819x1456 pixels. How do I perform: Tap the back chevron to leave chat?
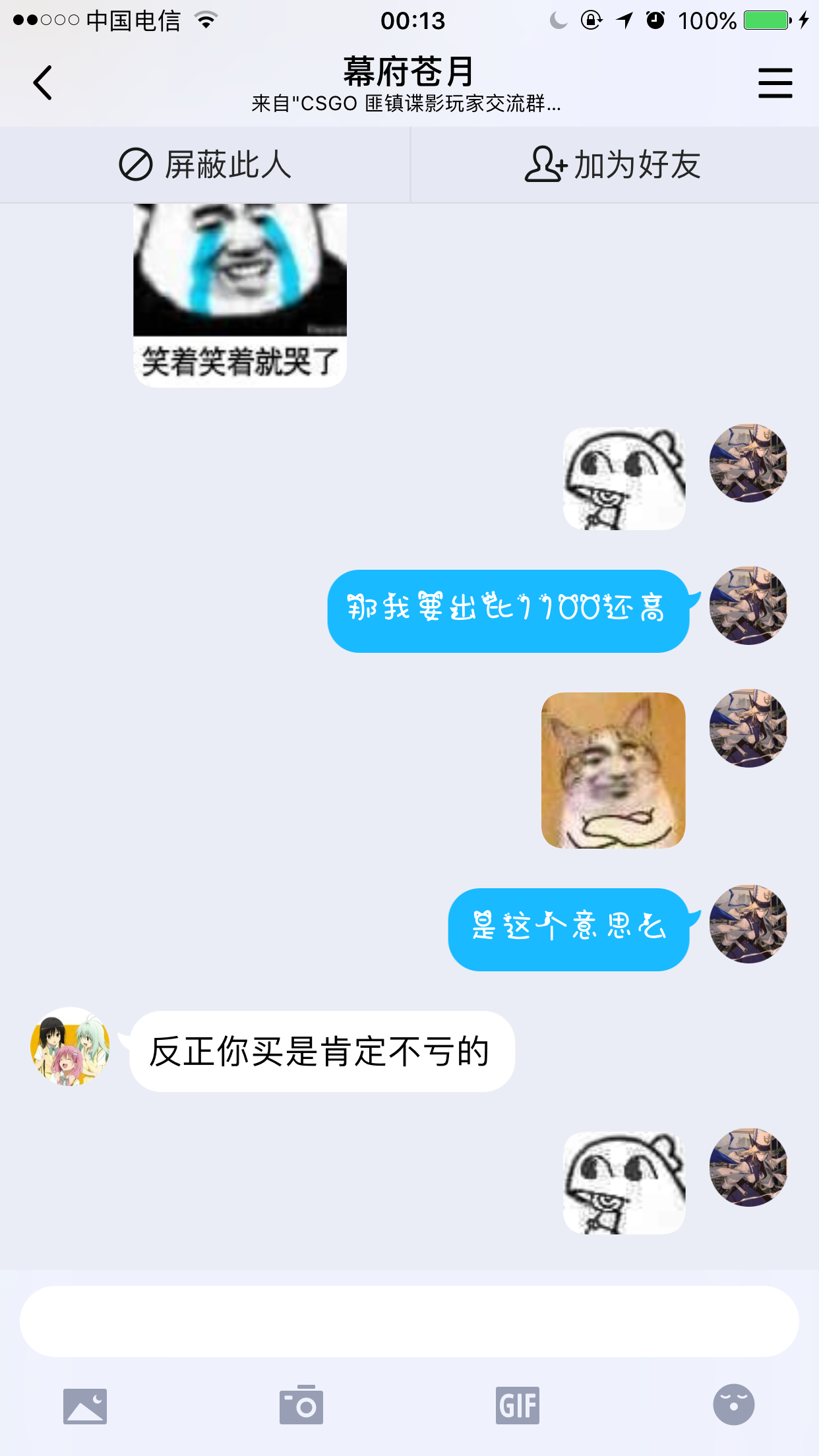42,82
